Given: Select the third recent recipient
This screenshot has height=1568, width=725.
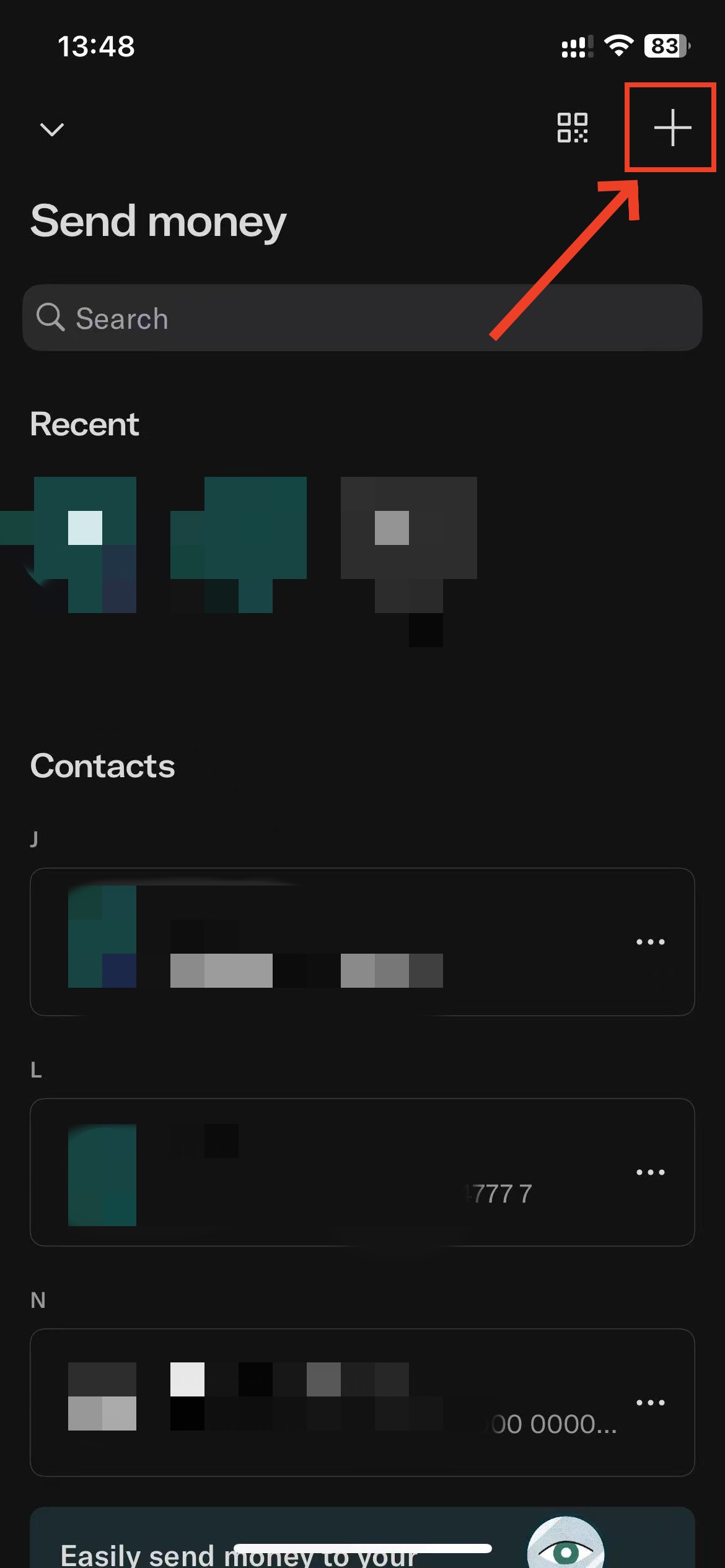Looking at the screenshot, I should pos(409,545).
